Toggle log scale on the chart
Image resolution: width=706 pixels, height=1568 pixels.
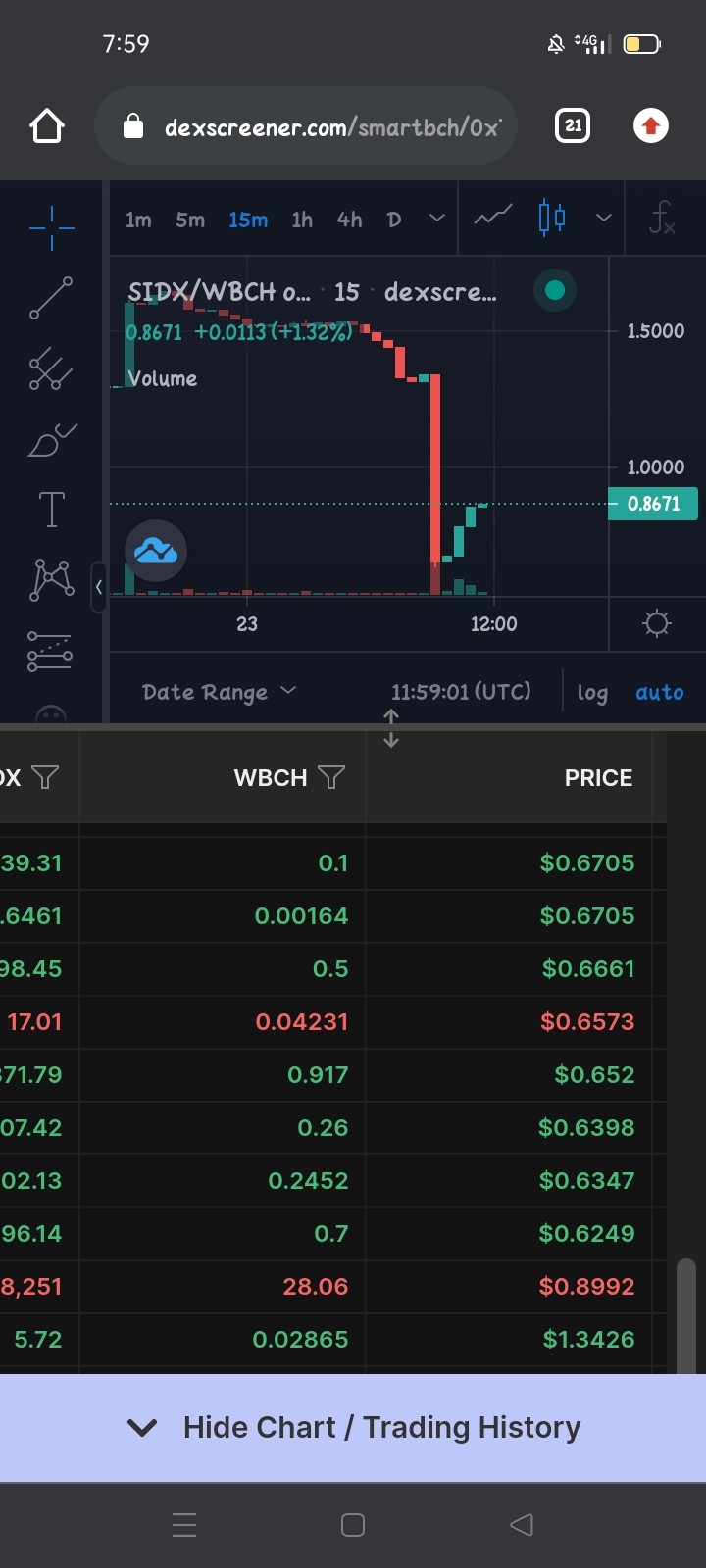click(x=592, y=693)
